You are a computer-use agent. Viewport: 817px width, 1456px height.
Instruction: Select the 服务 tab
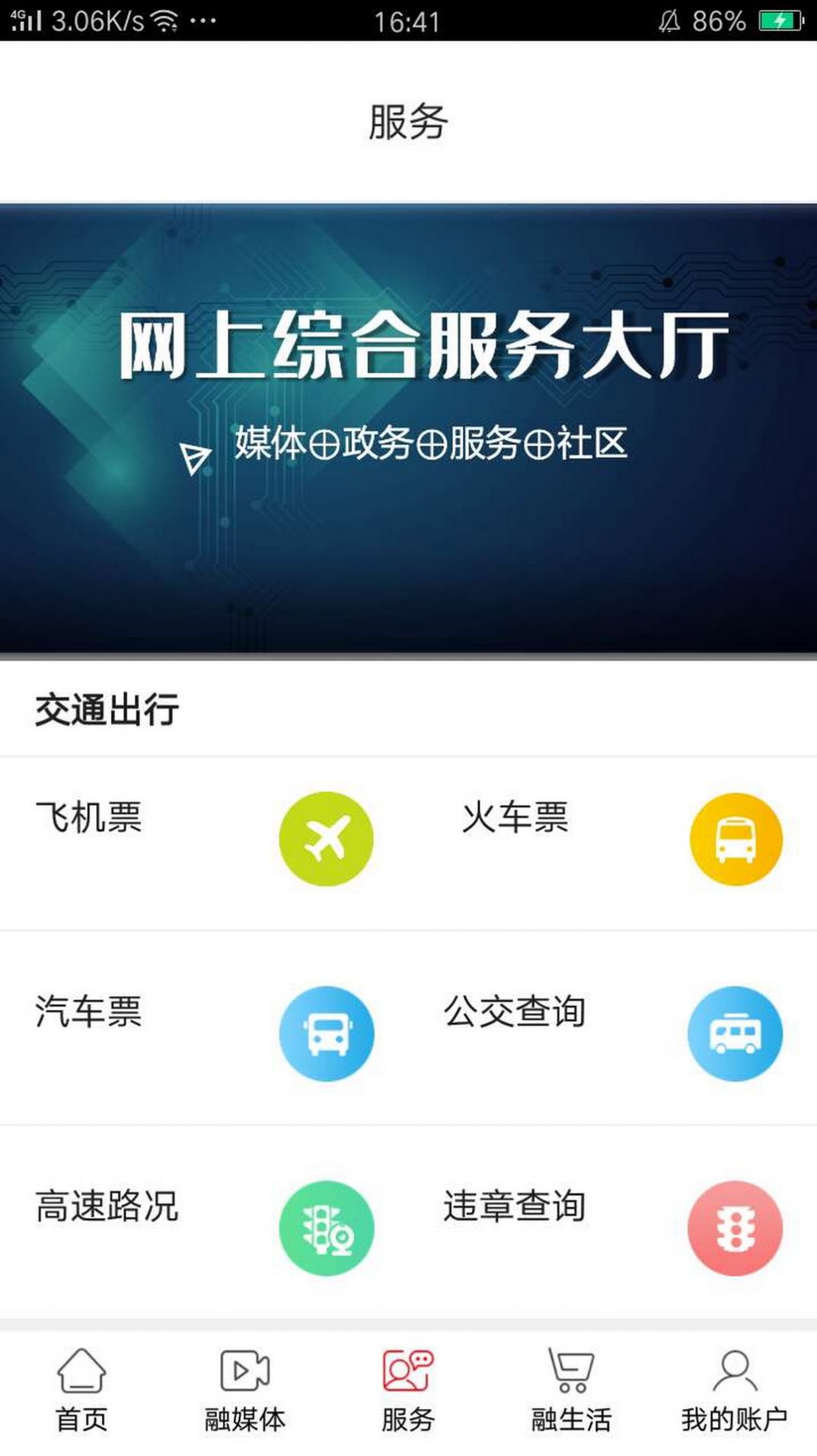(x=408, y=1391)
